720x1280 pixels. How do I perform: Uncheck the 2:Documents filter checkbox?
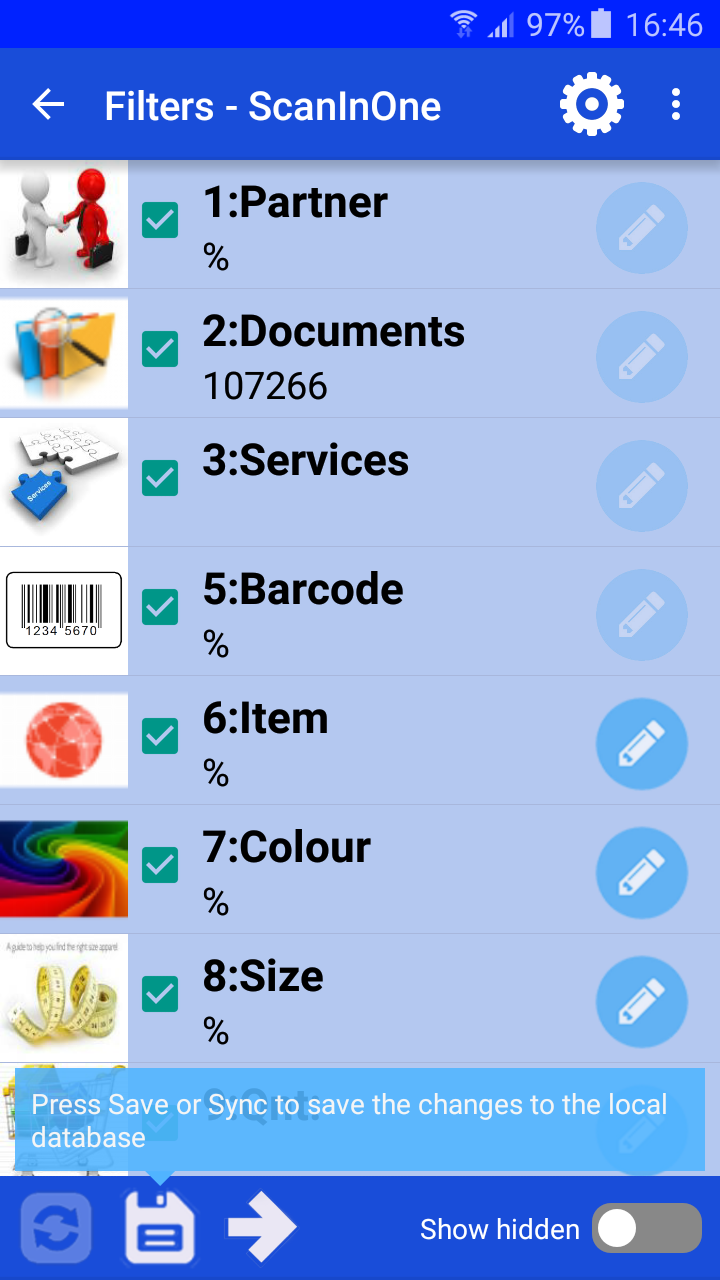tap(159, 348)
